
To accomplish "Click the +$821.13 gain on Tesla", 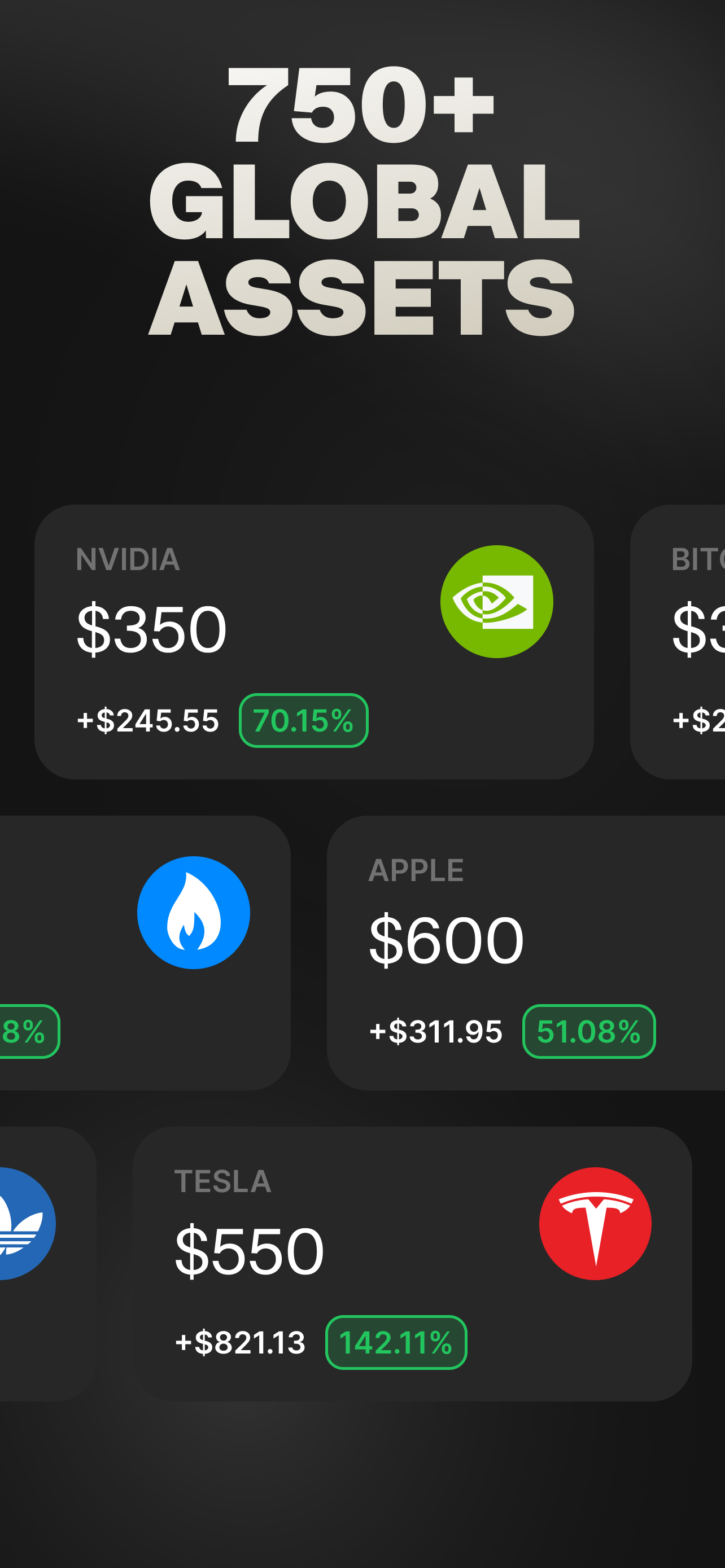I will point(241,1342).
